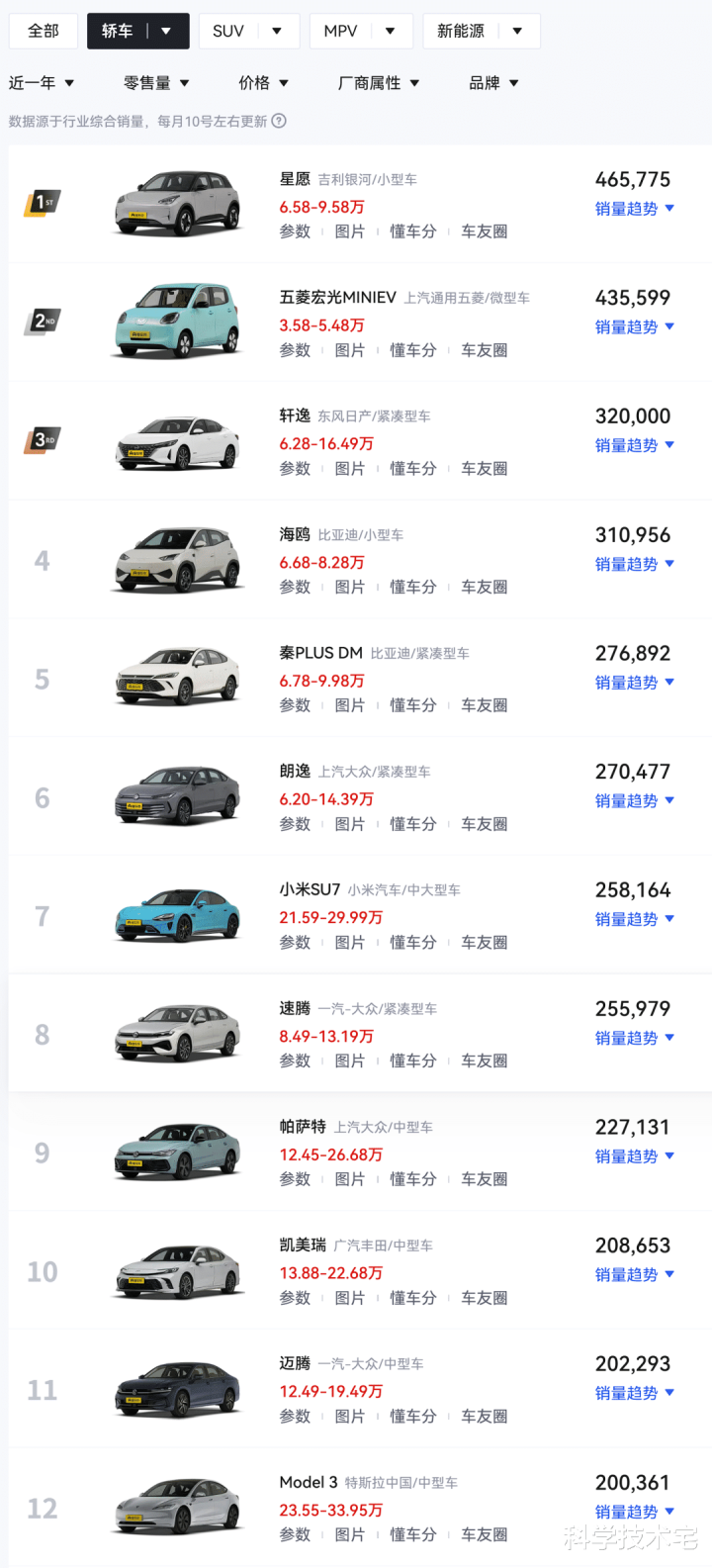Image resolution: width=712 pixels, height=1568 pixels.
Task: Select the SUV category tab
Action: [228, 31]
